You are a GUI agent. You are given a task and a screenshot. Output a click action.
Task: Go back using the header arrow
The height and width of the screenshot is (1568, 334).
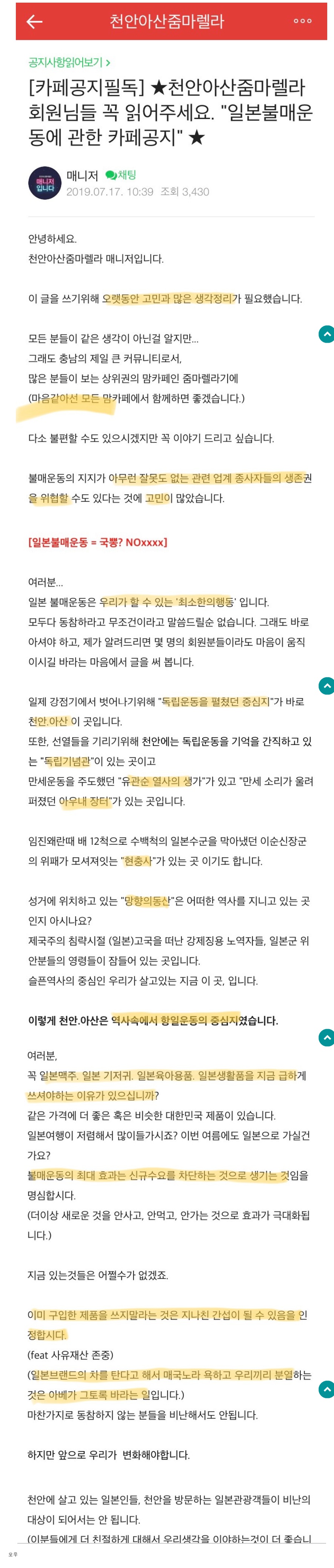pyautogui.click(x=35, y=22)
